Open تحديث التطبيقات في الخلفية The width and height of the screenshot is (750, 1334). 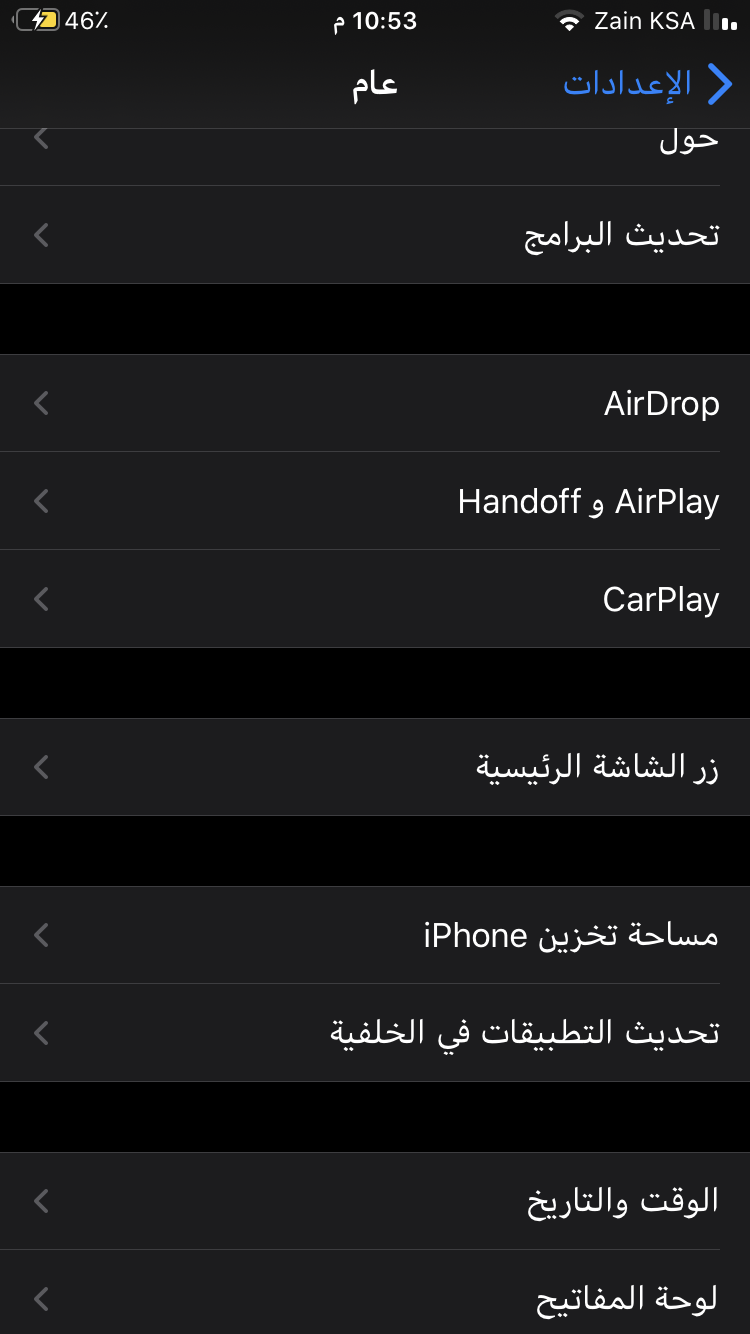[375, 1033]
